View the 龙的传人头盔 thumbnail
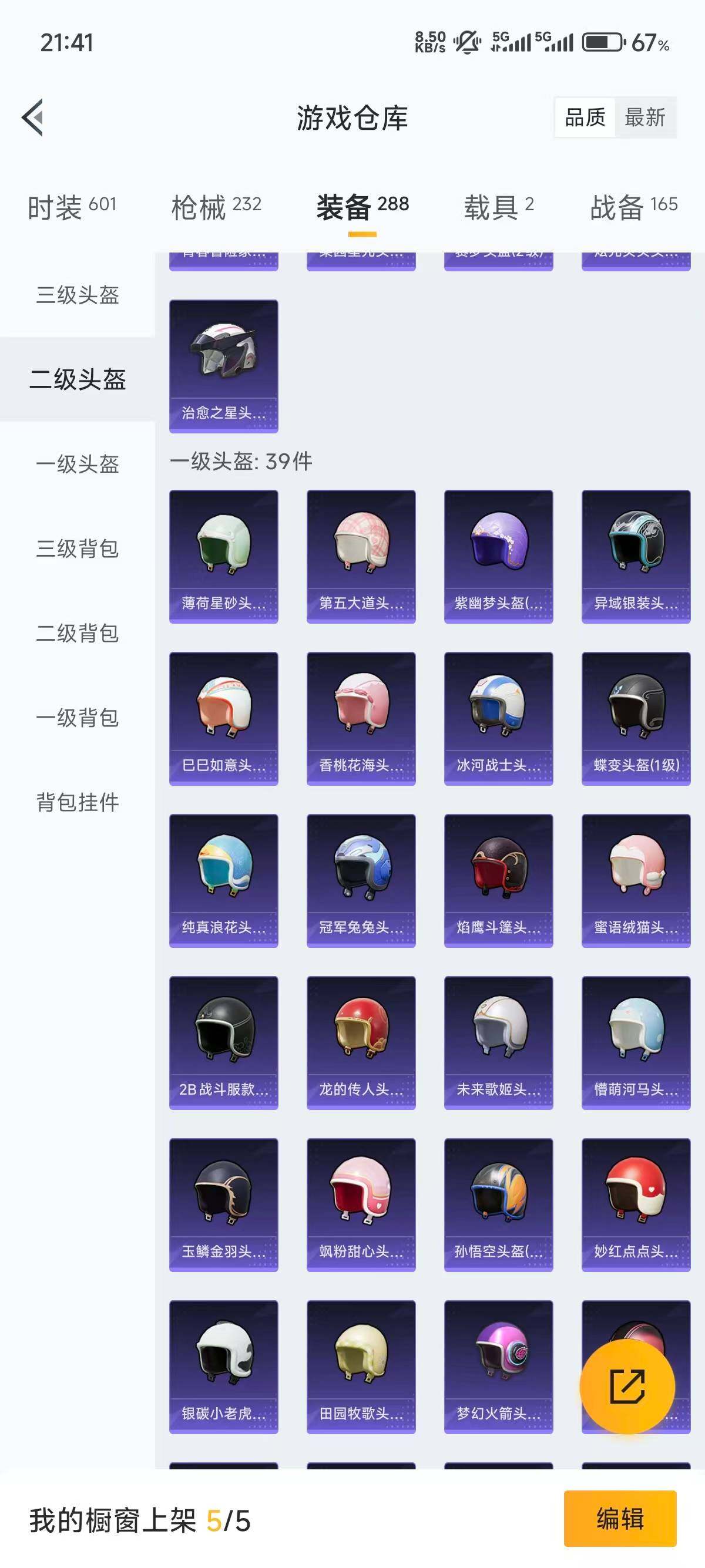 361,1041
